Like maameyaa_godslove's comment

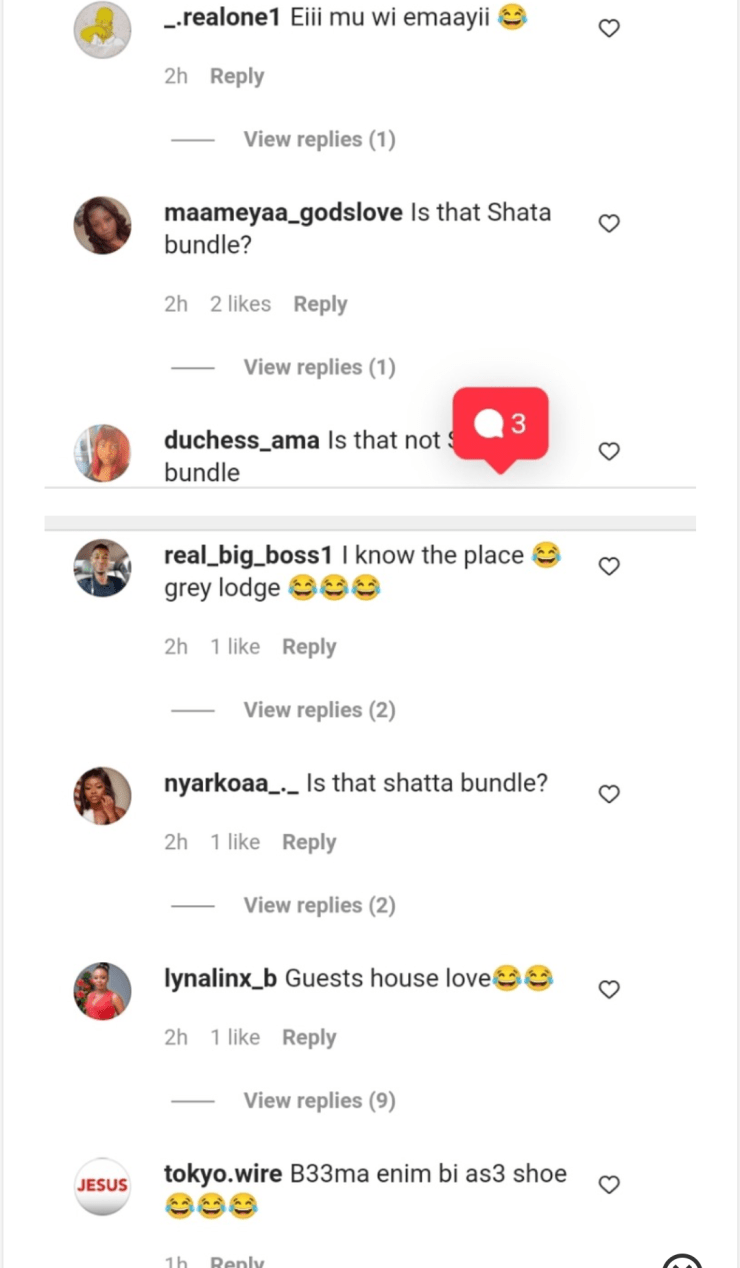point(609,224)
